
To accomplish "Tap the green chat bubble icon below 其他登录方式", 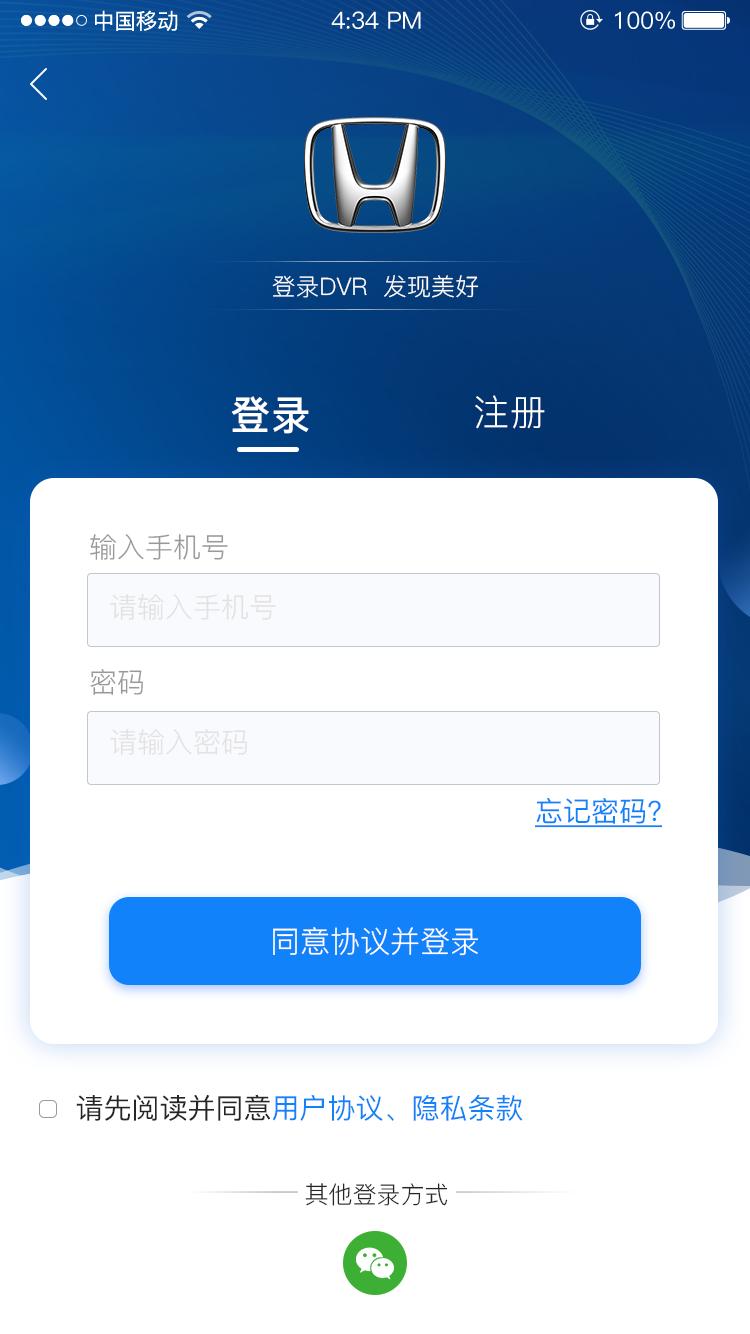I will coord(375,1263).
